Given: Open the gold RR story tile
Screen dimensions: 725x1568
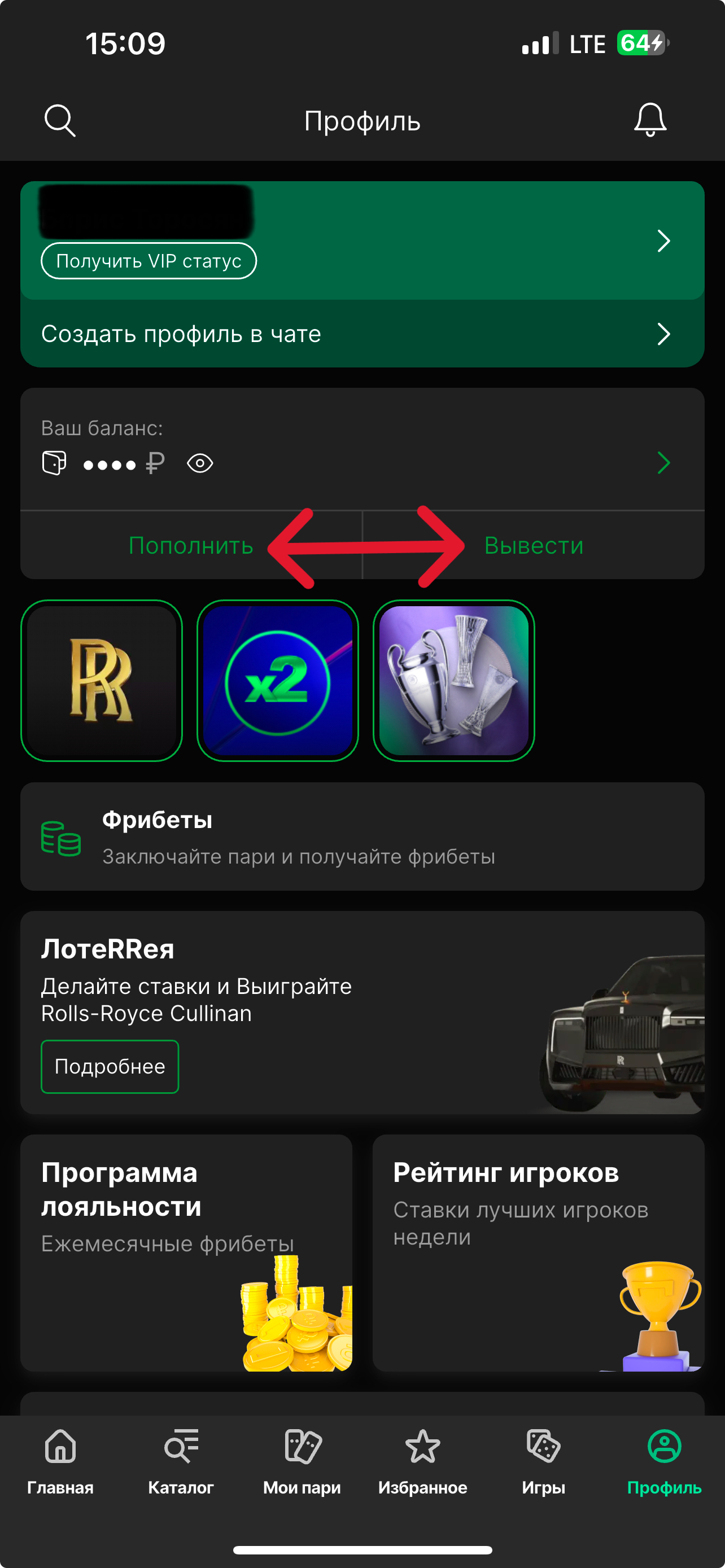Looking at the screenshot, I should 102,681.
